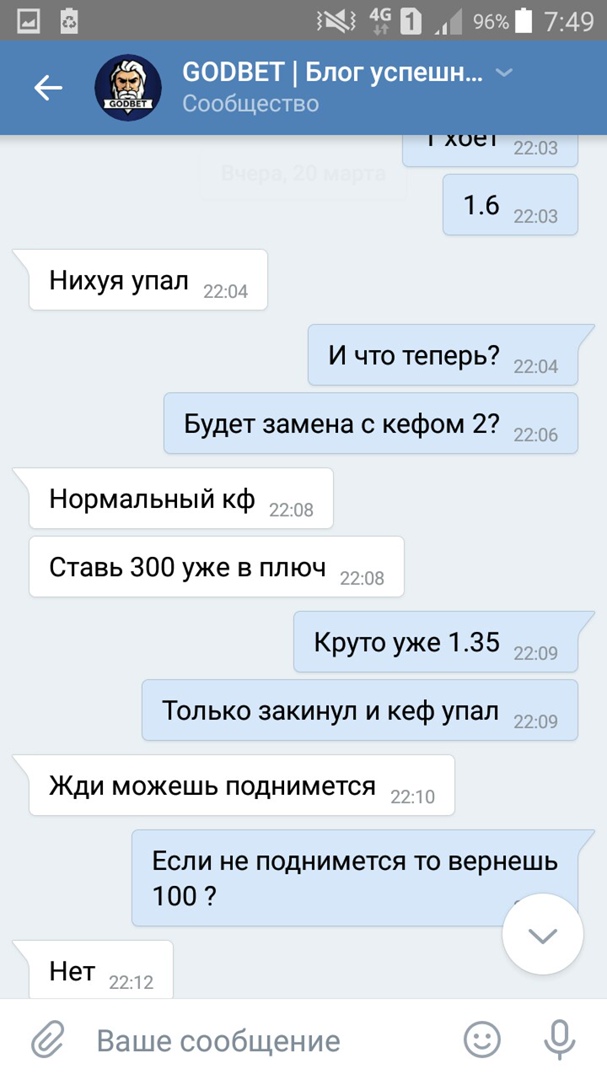Viewport: 607px width, 1080px height.
Task: Record a voice message
Action: (x=558, y=1041)
